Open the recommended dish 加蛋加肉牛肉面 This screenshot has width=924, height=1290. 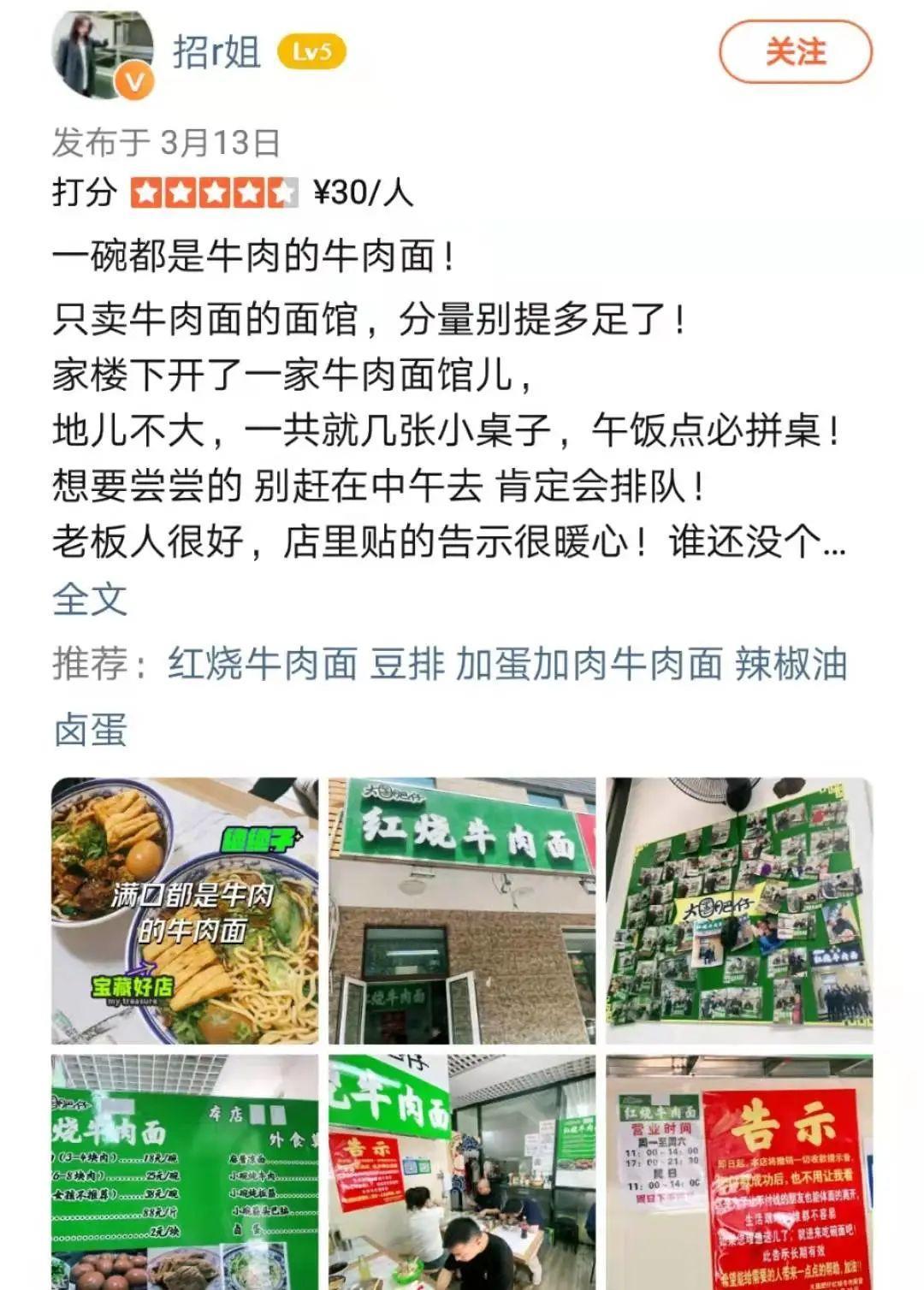589,664
